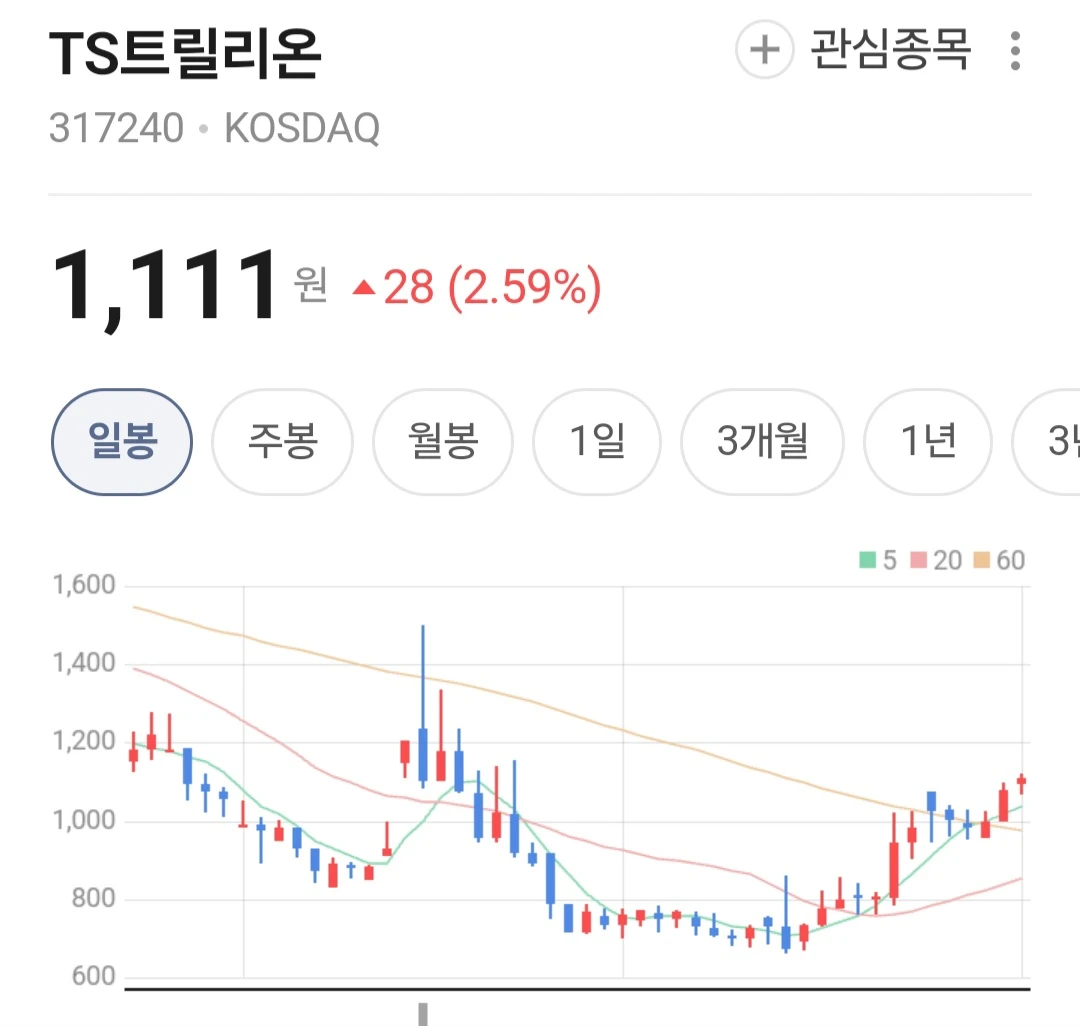Open the three-dot overflow menu
This screenshot has width=1080, height=1026.
1015,50
